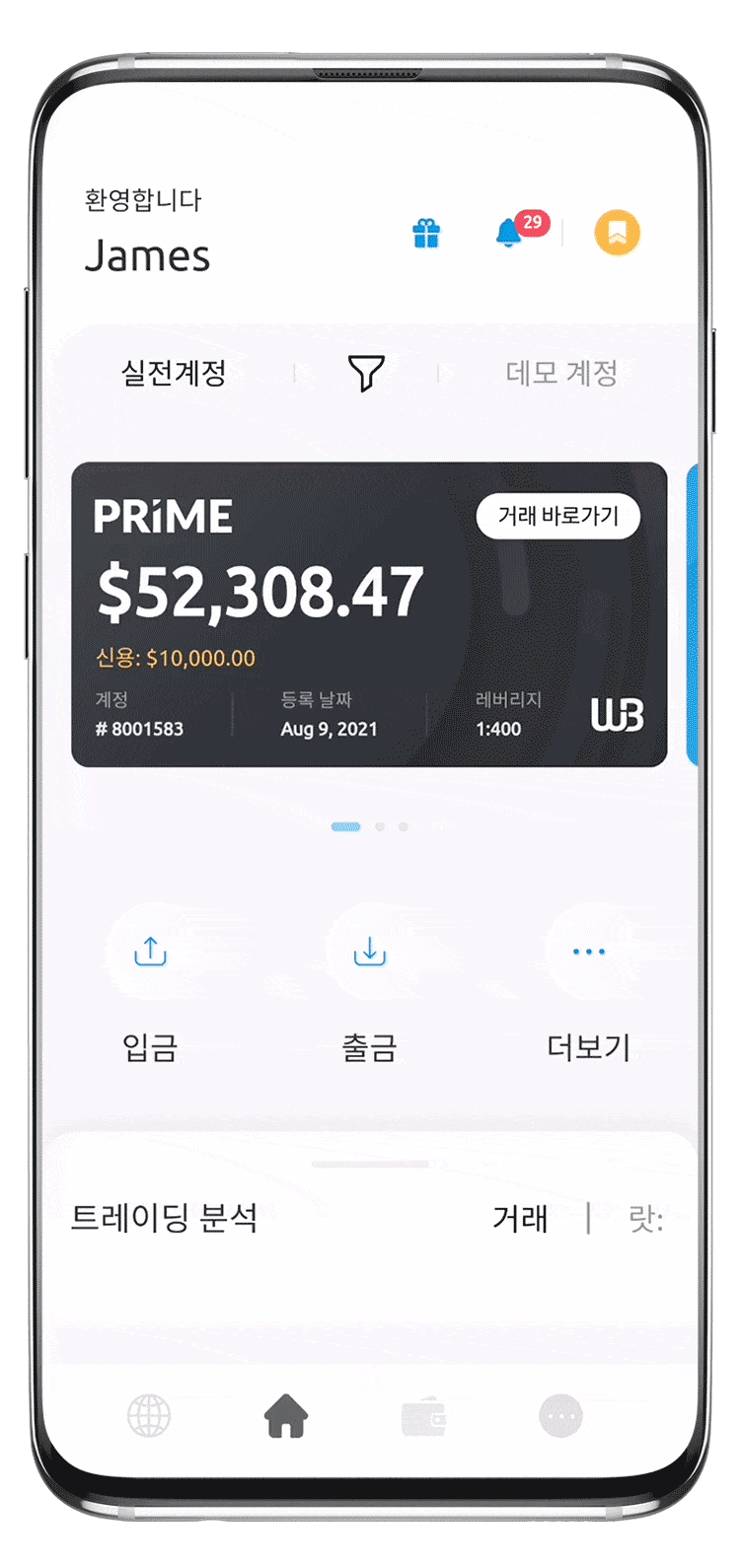Viewport: 740px width, 1568px height.
Task: Go to the home tab
Action: click(x=286, y=1417)
